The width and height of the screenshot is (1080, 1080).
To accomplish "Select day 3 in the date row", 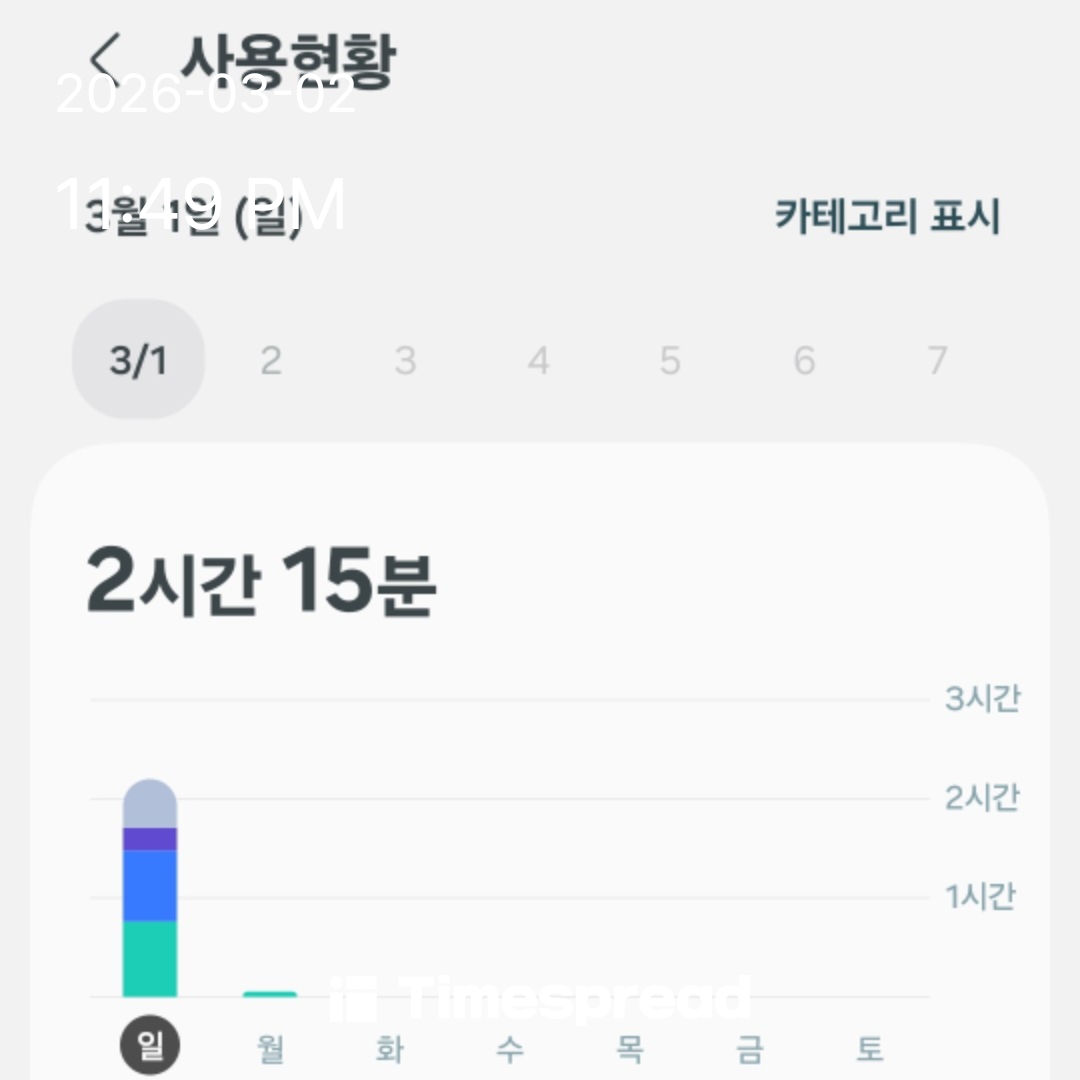I will pyautogui.click(x=405, y=360).
